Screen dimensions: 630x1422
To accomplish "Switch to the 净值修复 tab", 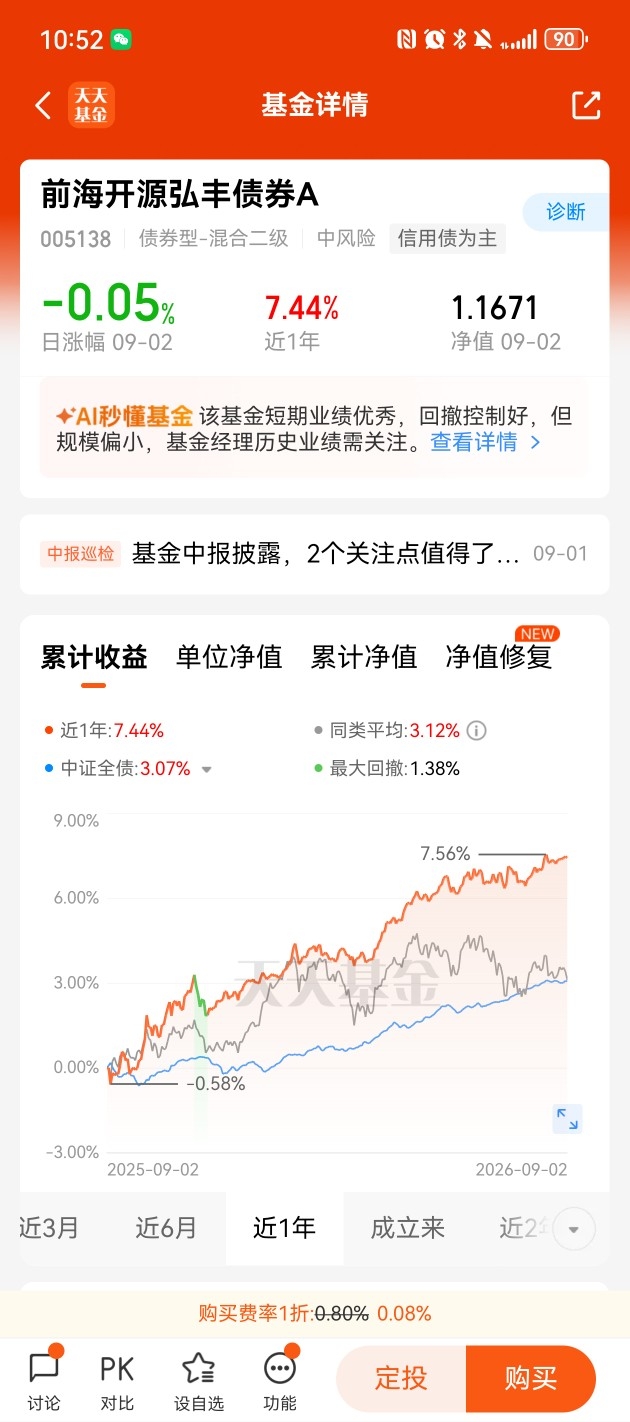I will (499, 657).
